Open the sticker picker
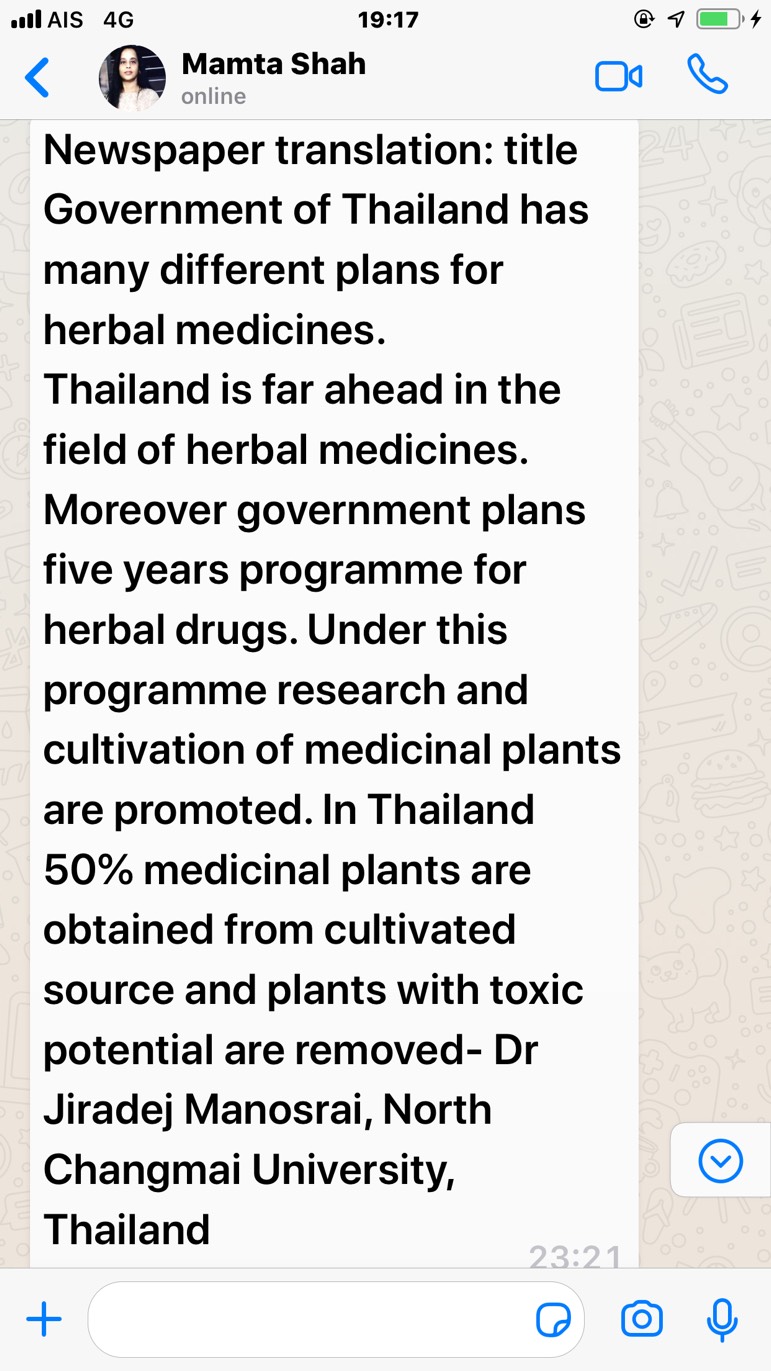Viewport: 771px width, 1371px height. (553, 1321)
